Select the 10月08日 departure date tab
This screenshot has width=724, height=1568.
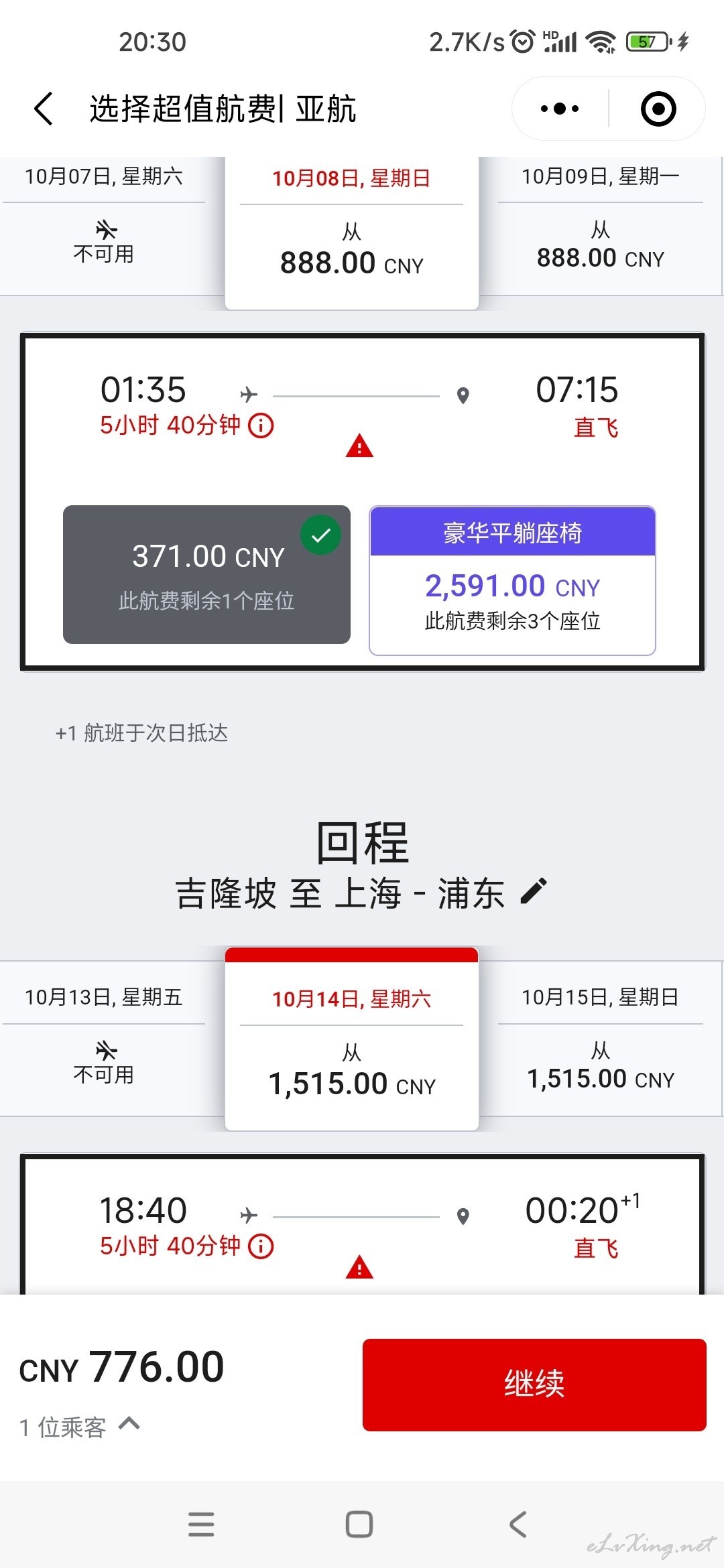352,233
